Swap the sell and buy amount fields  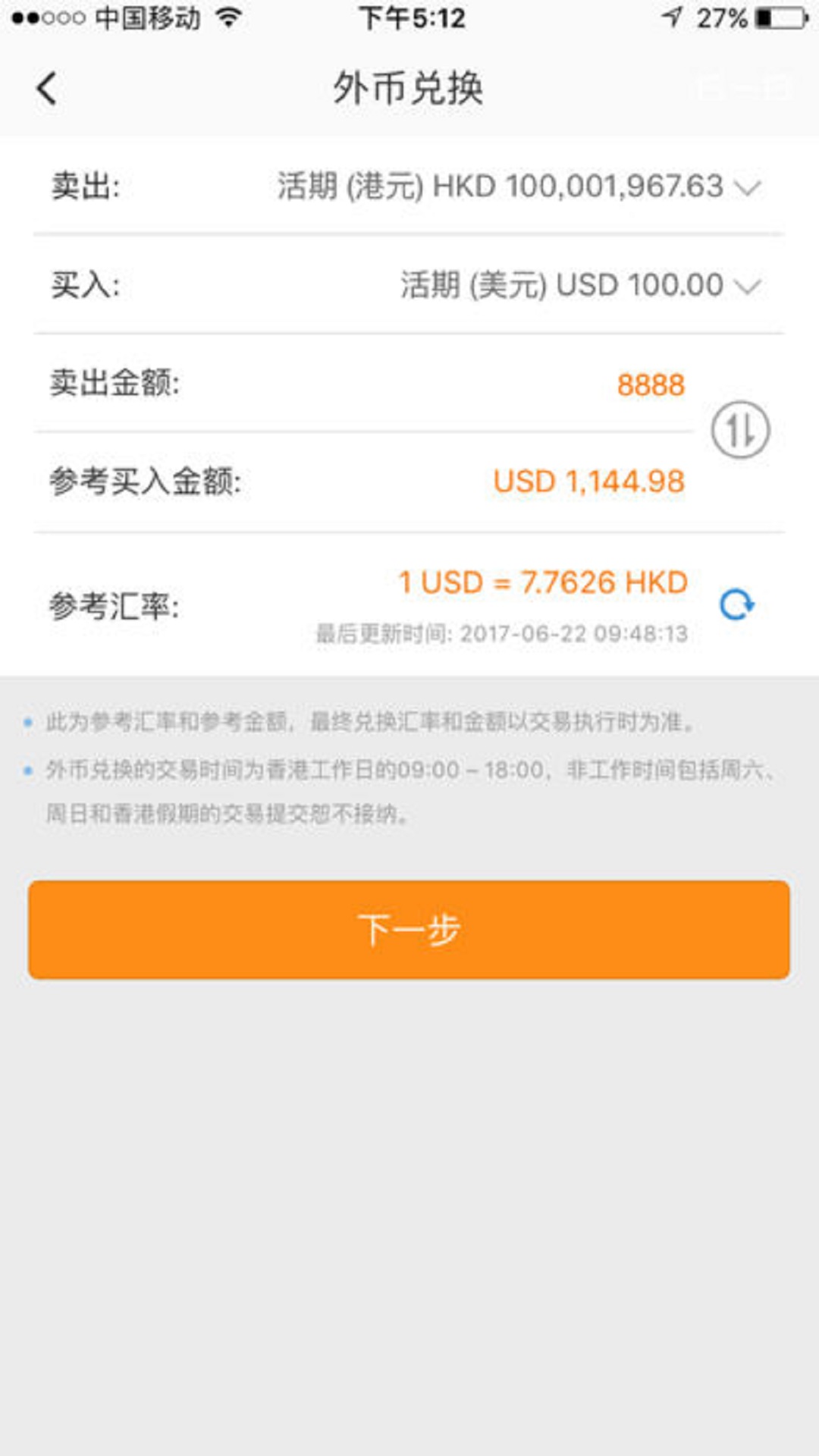click(x=740, y=430)
